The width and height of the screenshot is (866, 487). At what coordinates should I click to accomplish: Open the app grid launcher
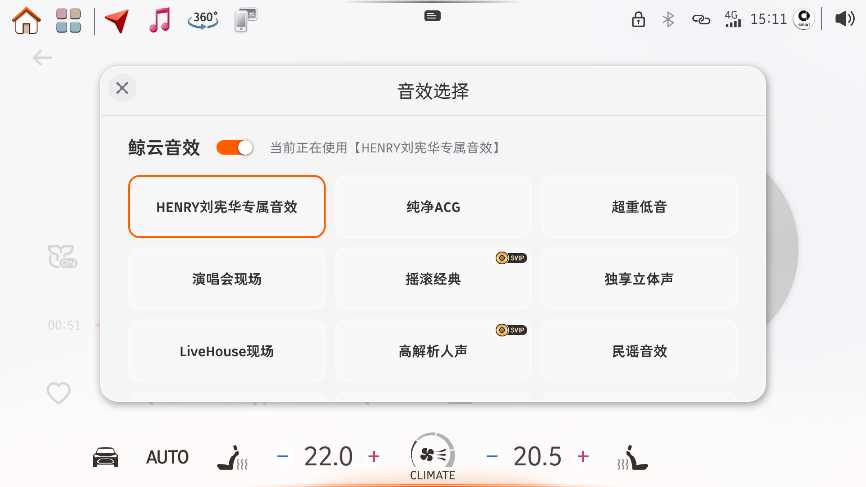pos(68,19)
